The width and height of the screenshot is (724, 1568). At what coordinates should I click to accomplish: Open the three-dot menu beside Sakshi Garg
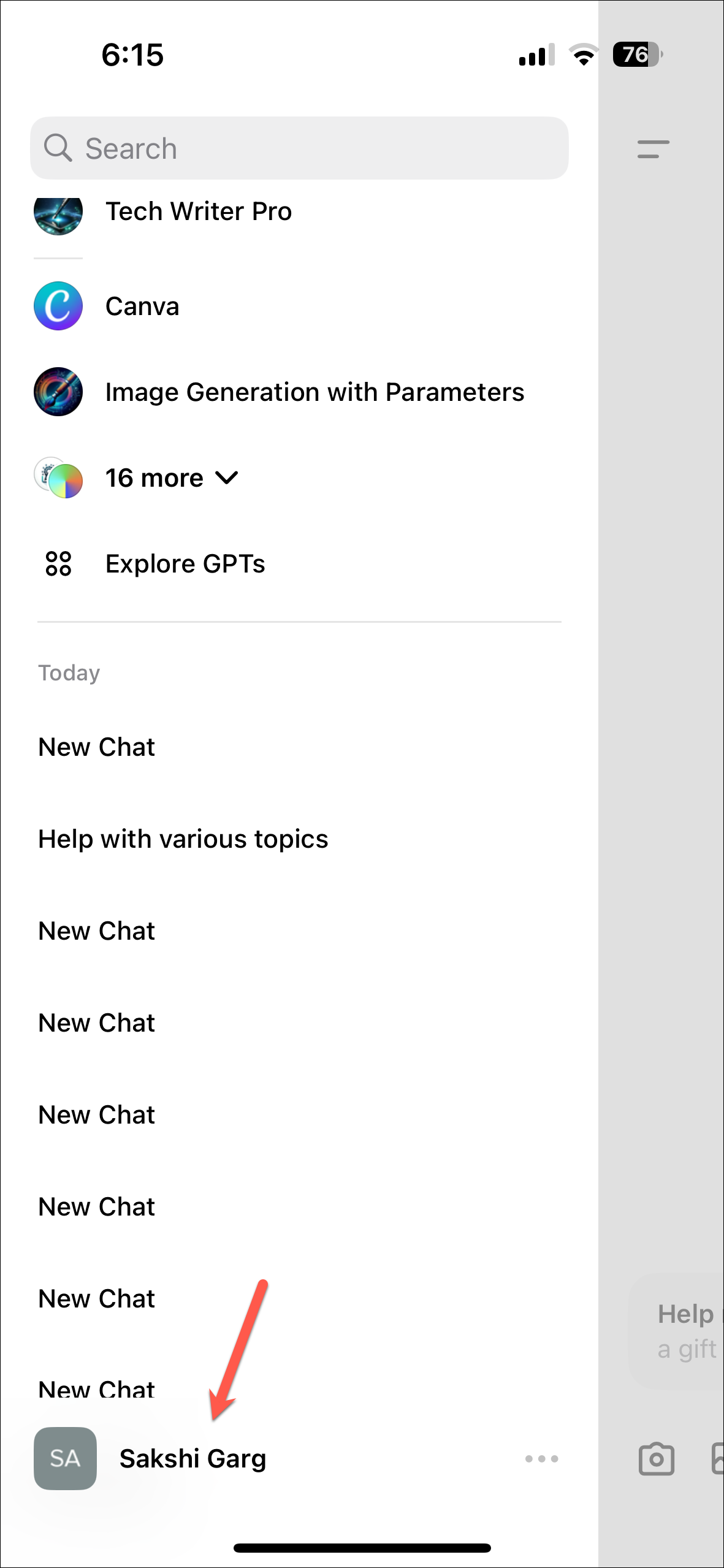(541, 1459)
